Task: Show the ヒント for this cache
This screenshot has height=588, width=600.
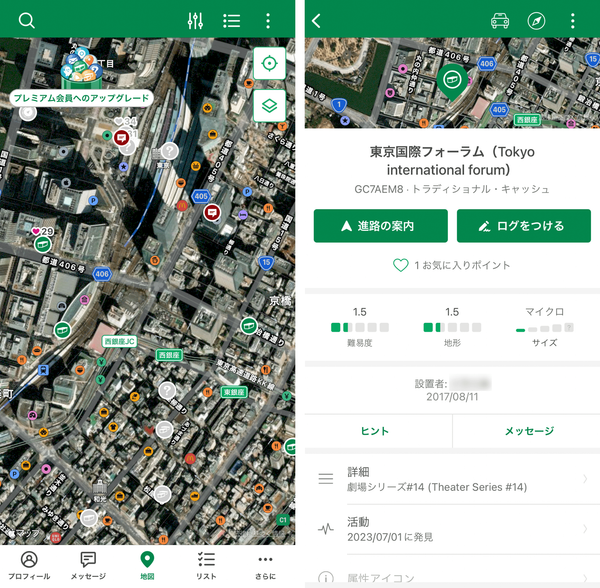Action: coord(375,431)
